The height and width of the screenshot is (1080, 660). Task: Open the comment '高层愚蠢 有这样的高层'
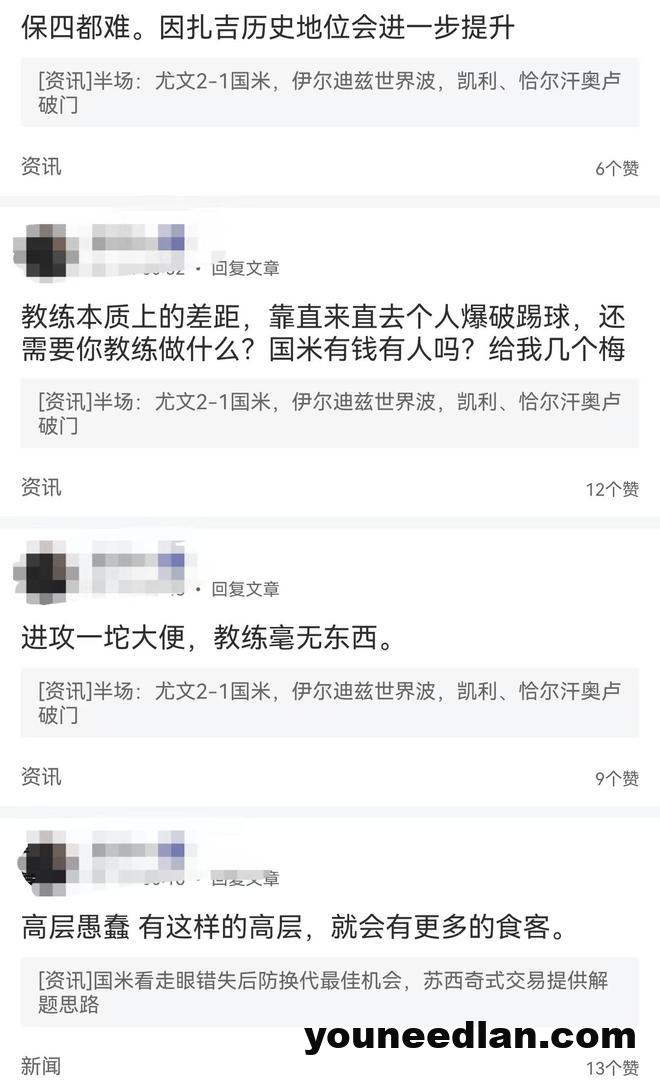293,927
